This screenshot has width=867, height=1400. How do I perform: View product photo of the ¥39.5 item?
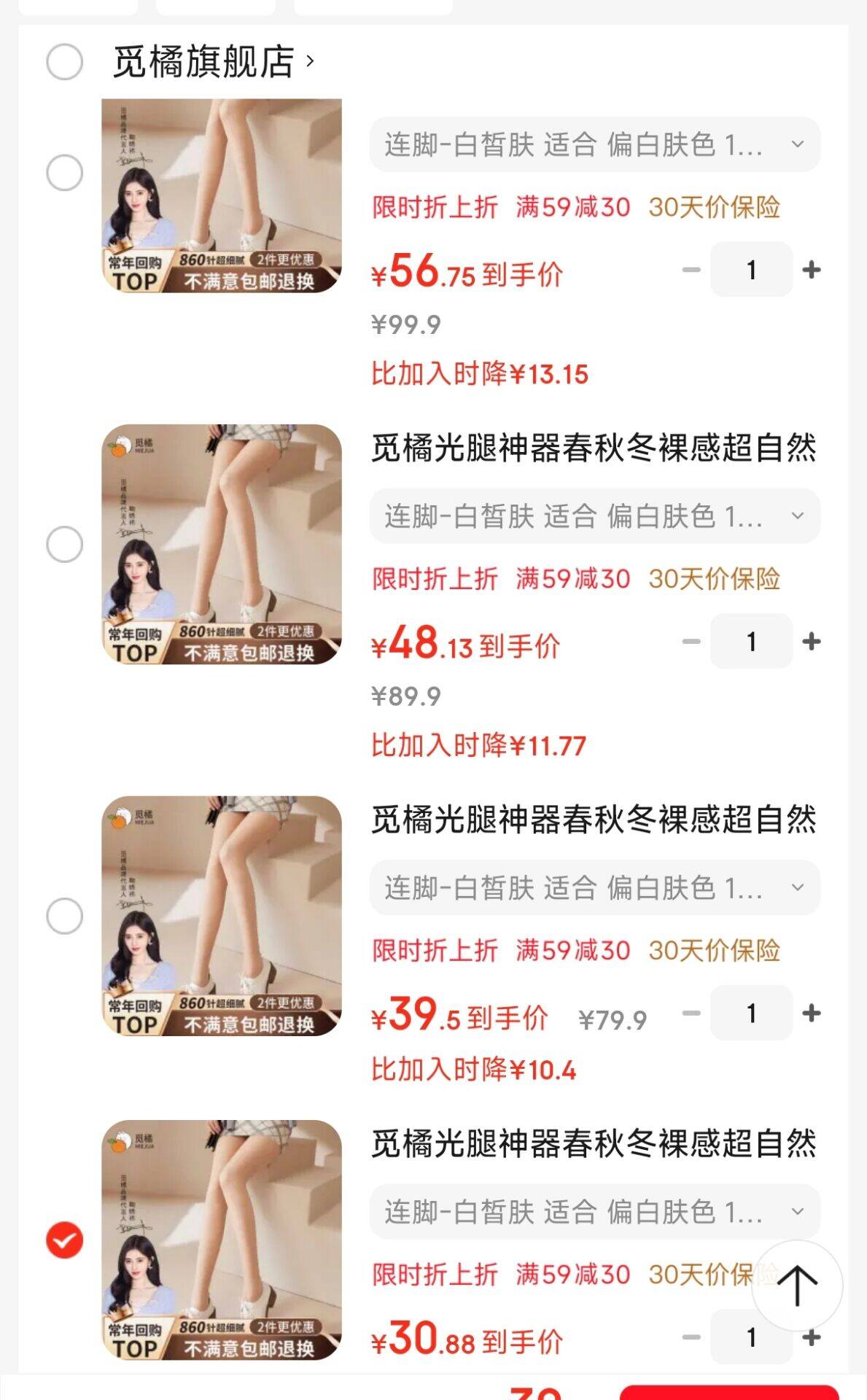tap(222, 916)
